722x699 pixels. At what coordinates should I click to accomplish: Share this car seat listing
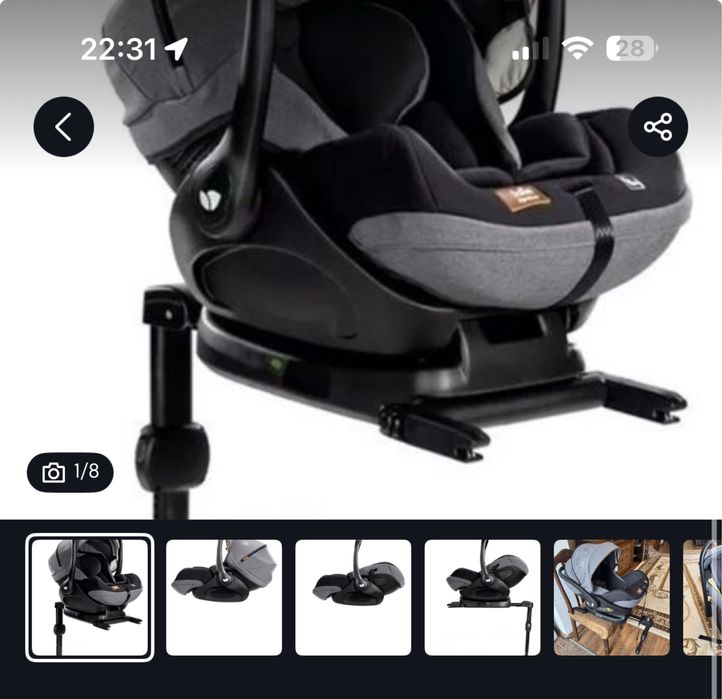[x=658, y=127]
